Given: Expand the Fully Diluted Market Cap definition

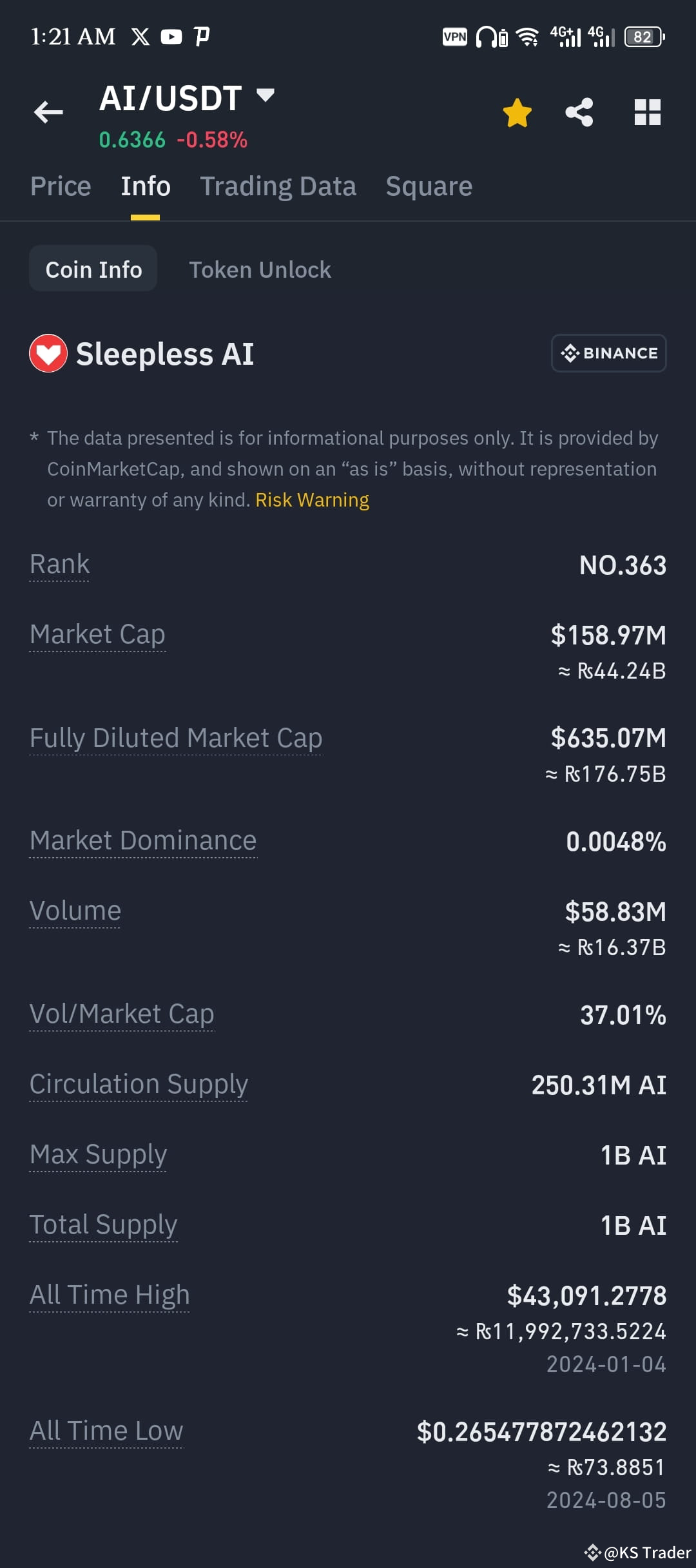Looking at the screenshot, I should coord(175,738).
